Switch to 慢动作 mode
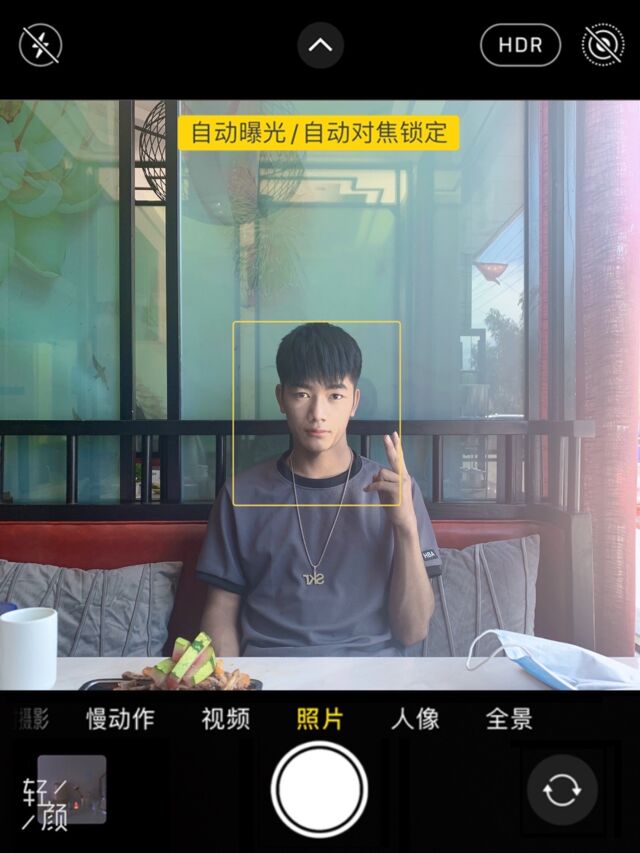The image size is (640, 853). click(x=120, y=719)
